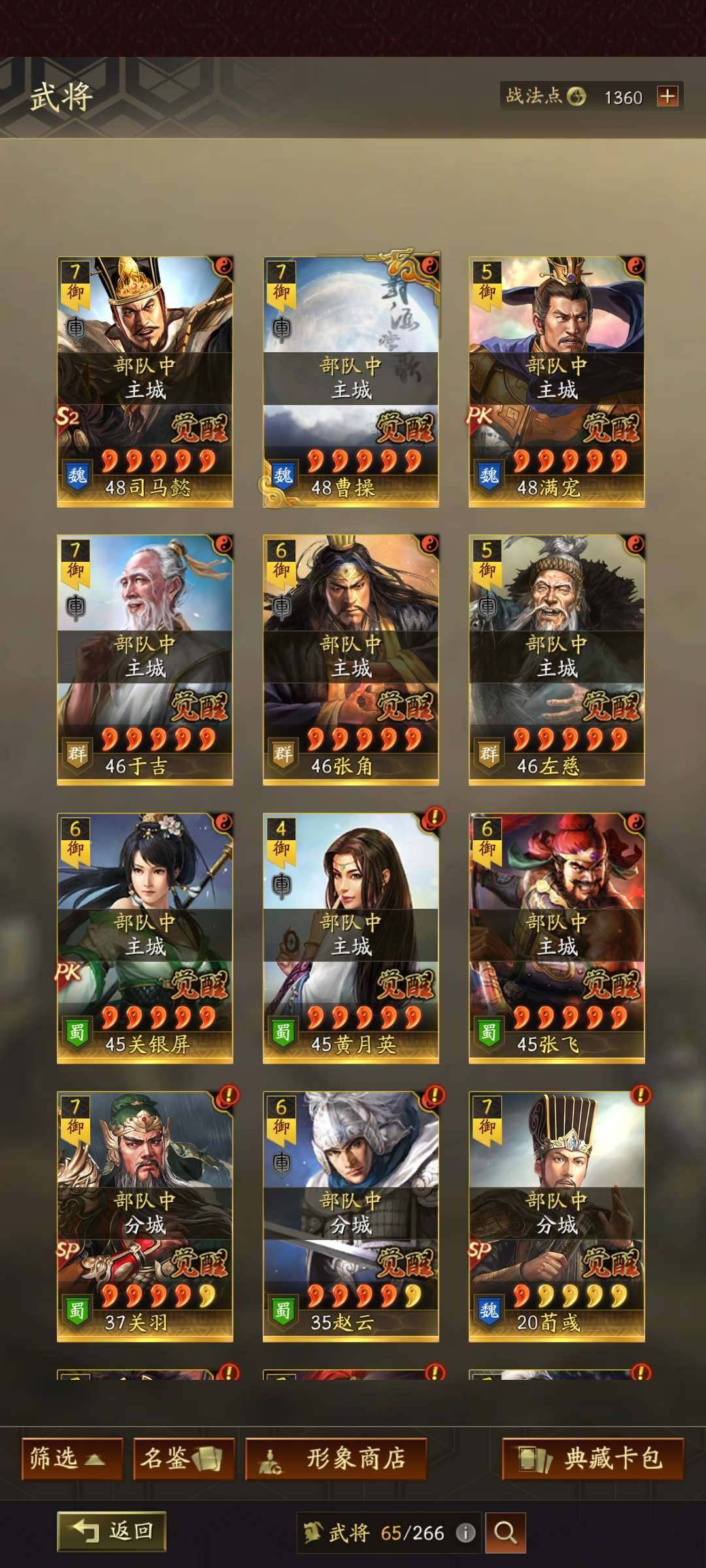The height and width of the screenshot is (1568, 706).
Task: Open the 司马懿 general card
Action: 144,381
